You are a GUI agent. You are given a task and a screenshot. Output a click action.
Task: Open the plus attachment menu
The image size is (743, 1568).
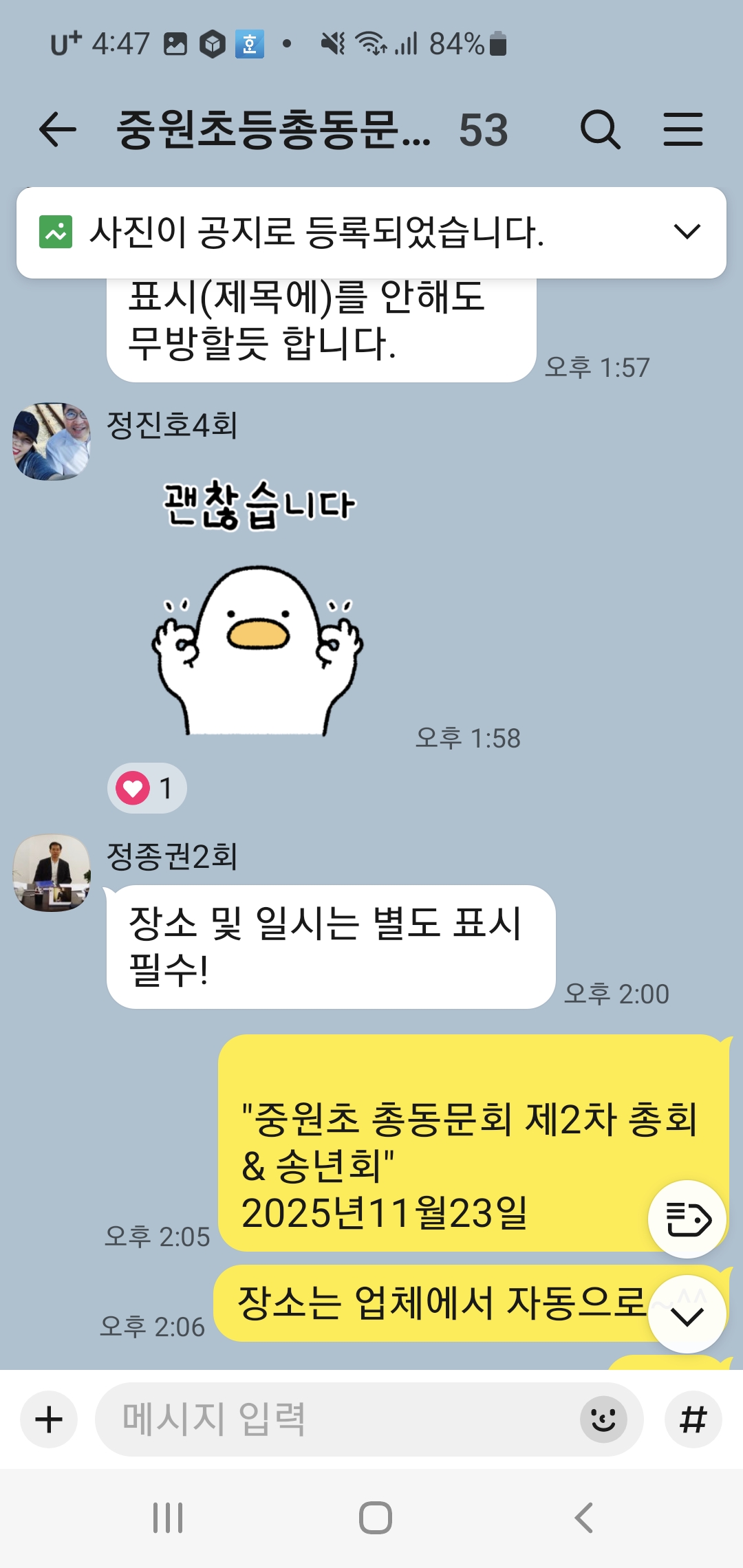49,1419
